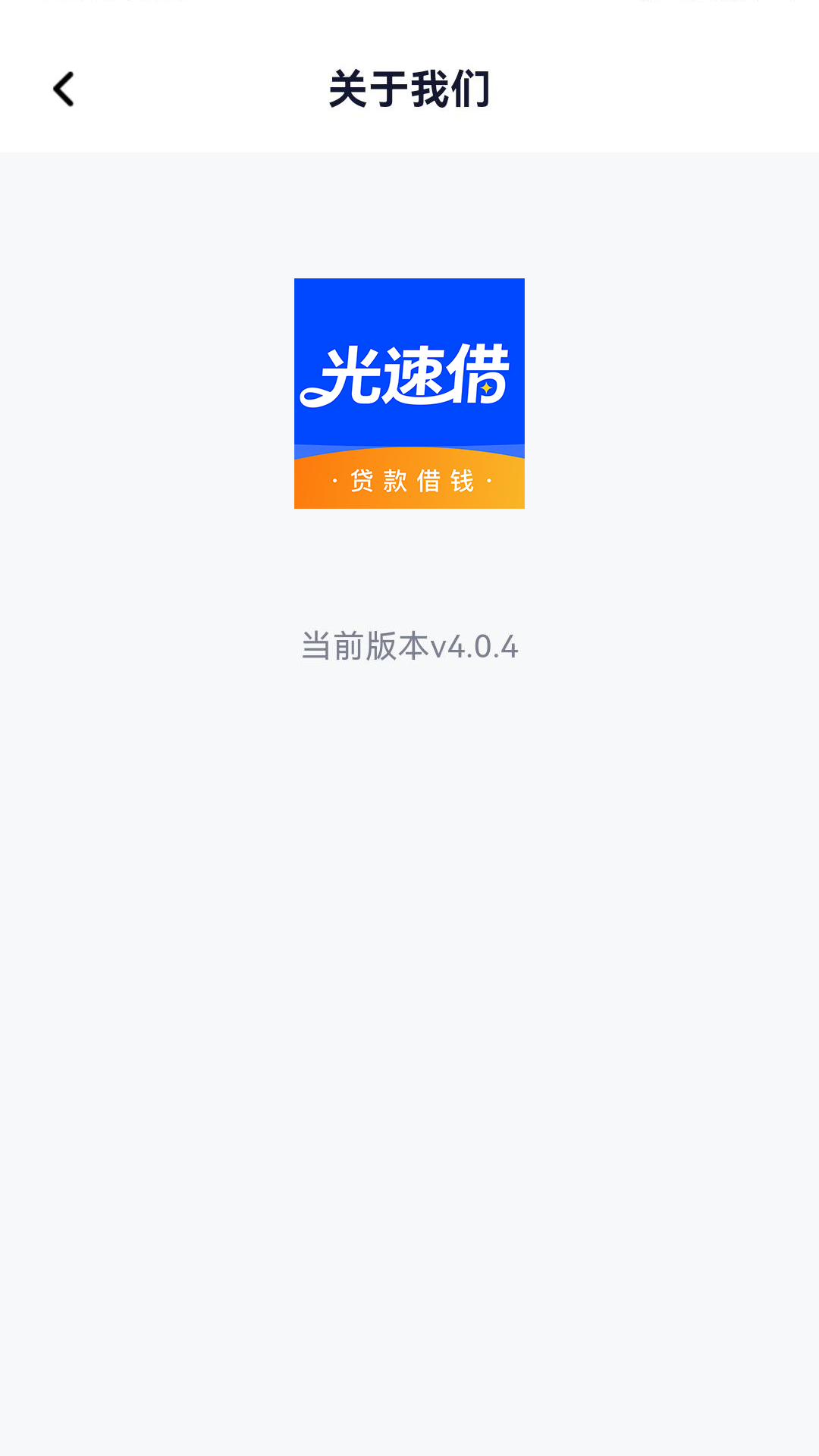
Task: Tap the header bar of About Us
Action: 409,89
